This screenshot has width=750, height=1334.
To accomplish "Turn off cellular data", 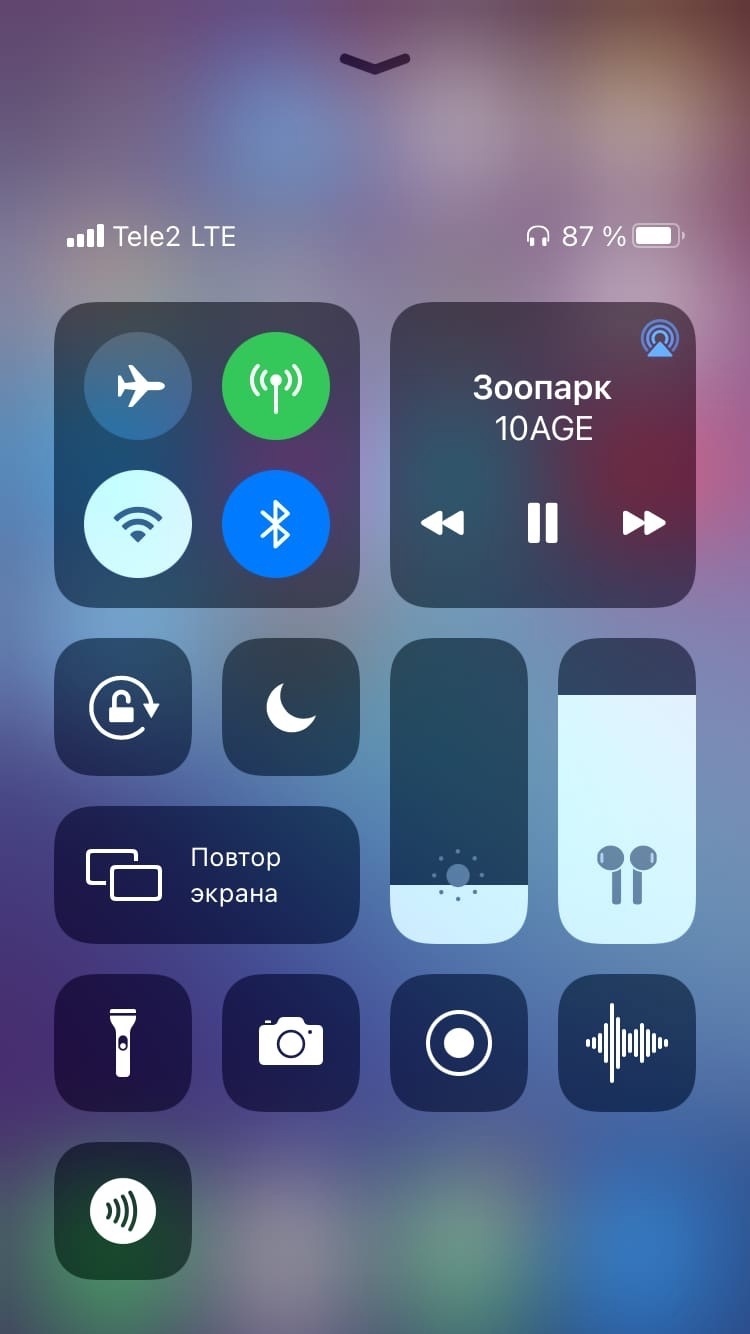I will pos(275,386).
